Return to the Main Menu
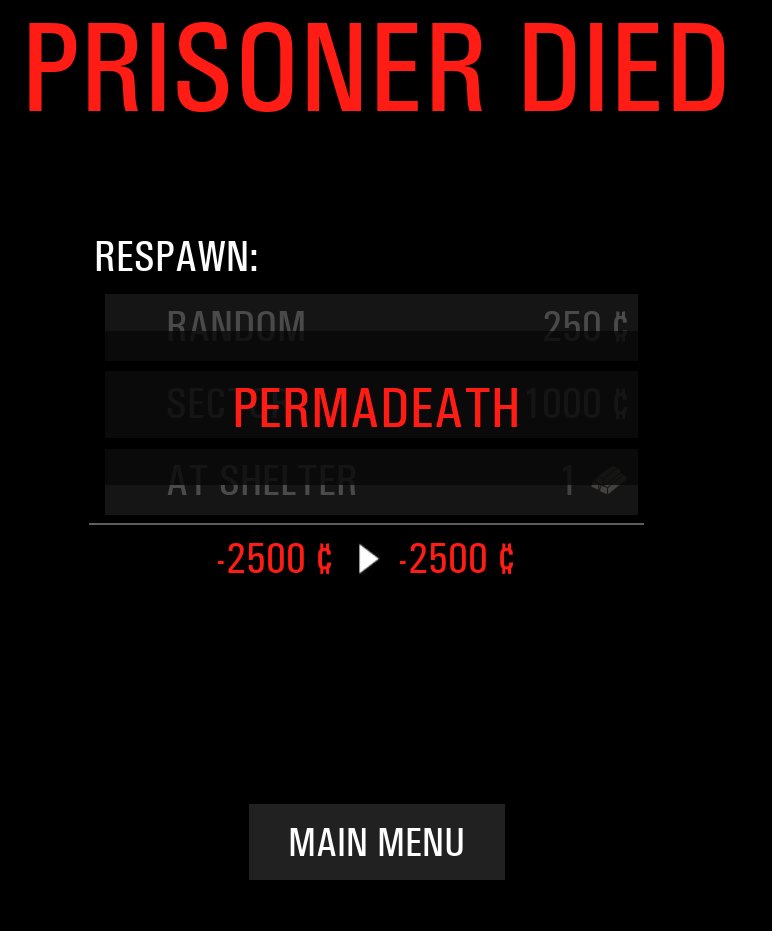This screenshot has height=931, width=772. click(x=376, y=842)
